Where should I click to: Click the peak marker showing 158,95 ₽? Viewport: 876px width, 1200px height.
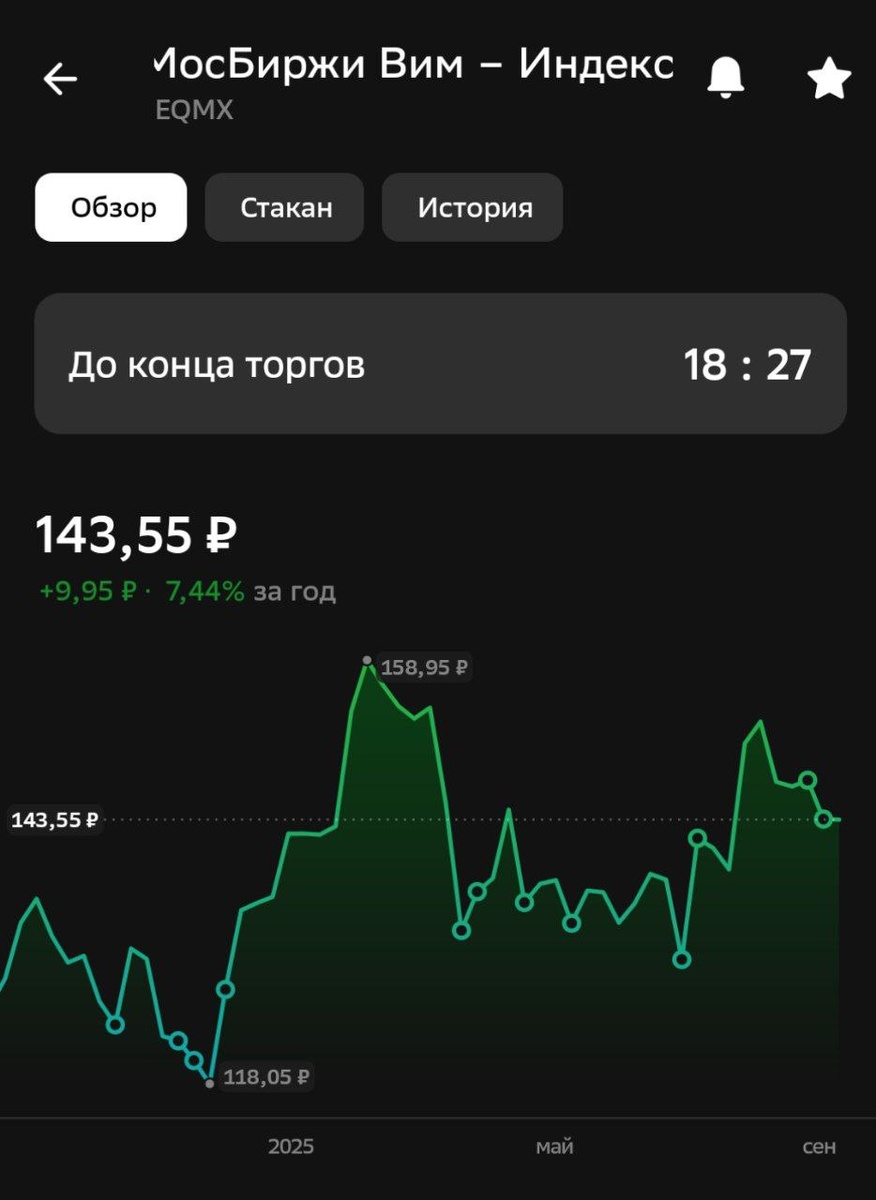point(368,660)
